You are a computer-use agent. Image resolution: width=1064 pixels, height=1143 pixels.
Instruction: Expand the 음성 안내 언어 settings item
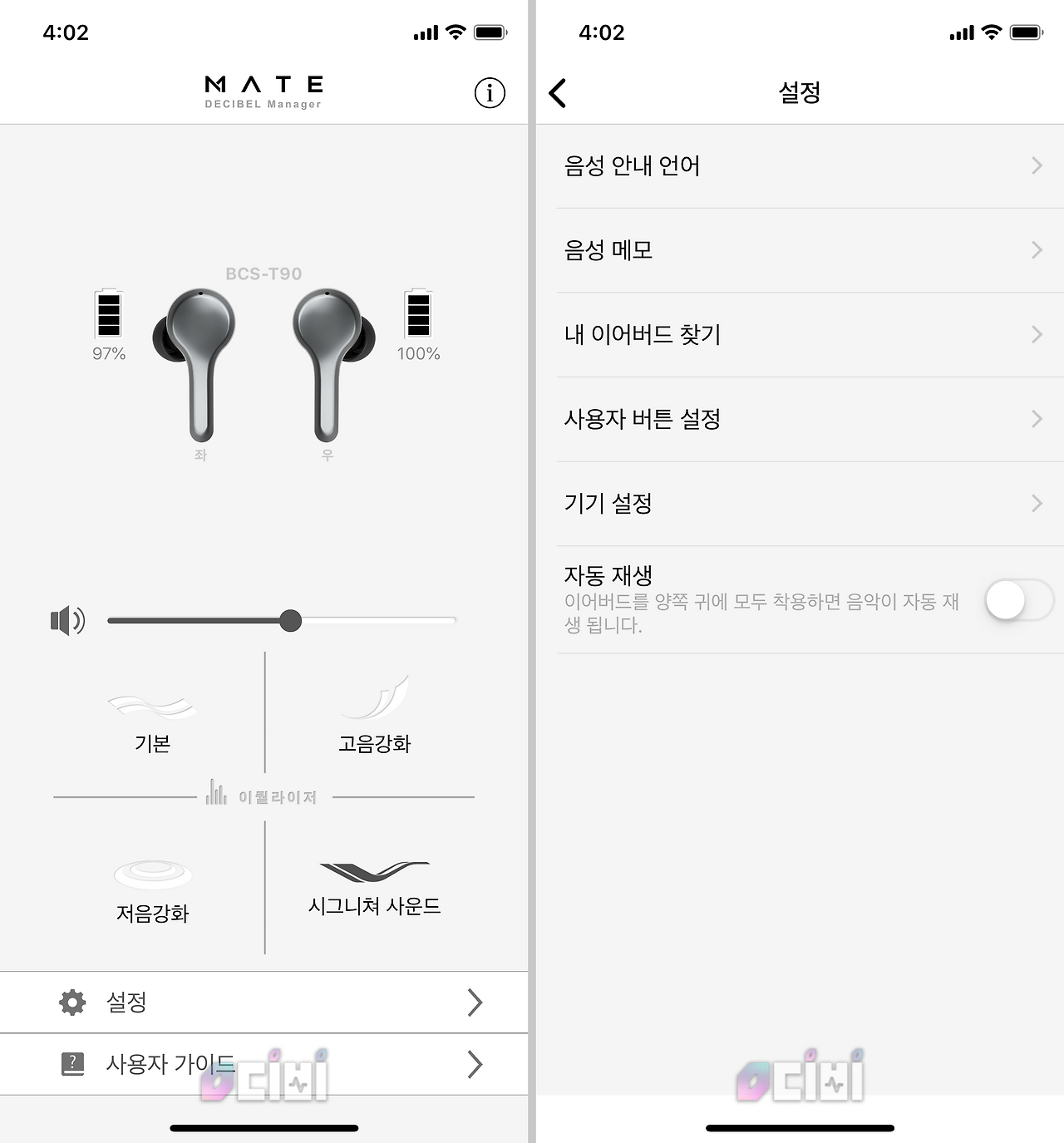point(1035,165)
